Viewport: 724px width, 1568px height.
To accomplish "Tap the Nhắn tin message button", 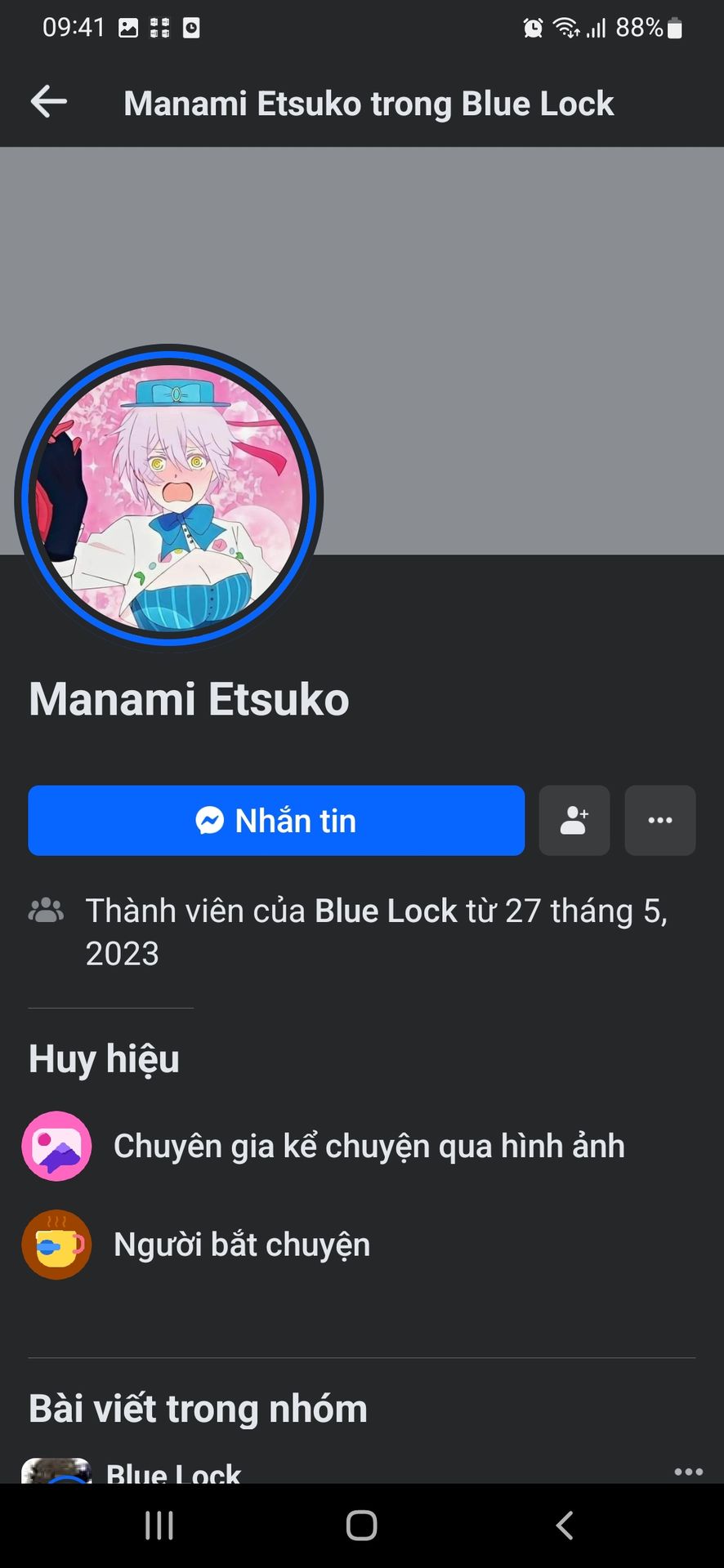I will 276,821.
